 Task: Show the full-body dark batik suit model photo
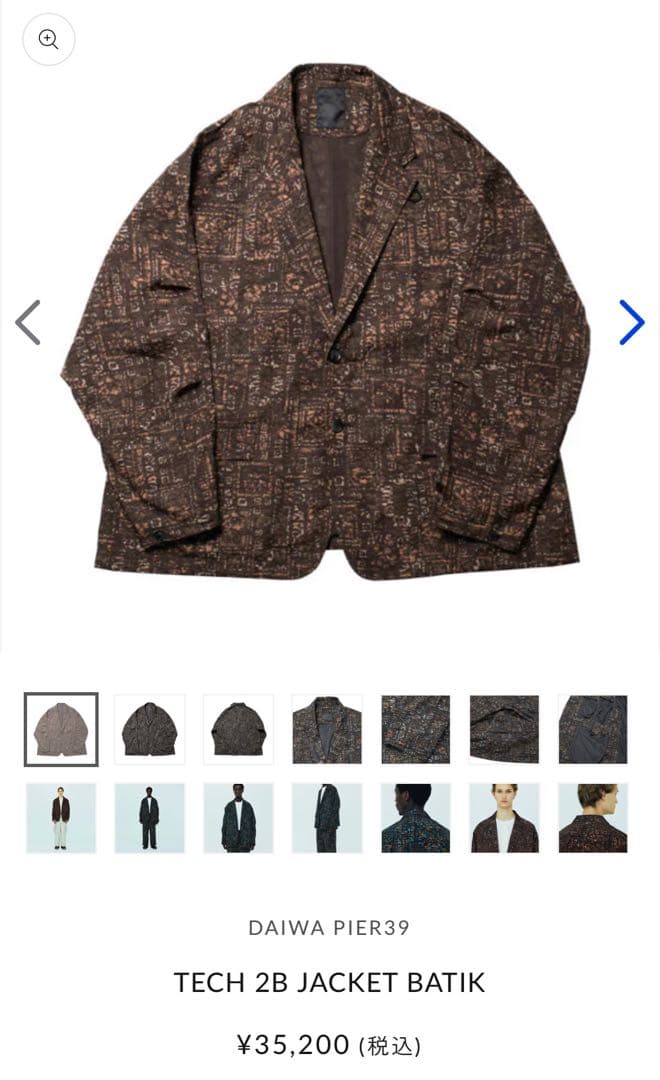pos(150,818)
